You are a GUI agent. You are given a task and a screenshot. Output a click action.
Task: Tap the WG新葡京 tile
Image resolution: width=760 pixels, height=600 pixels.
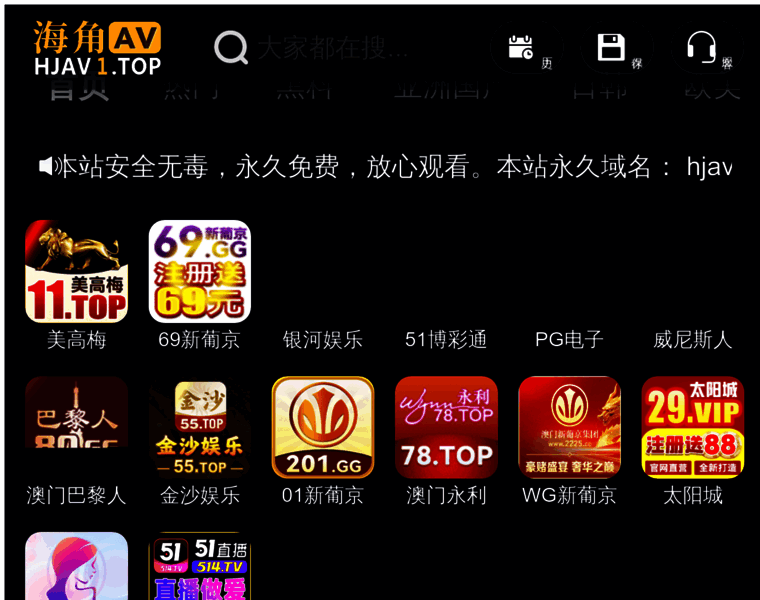(x=569, y=428)
